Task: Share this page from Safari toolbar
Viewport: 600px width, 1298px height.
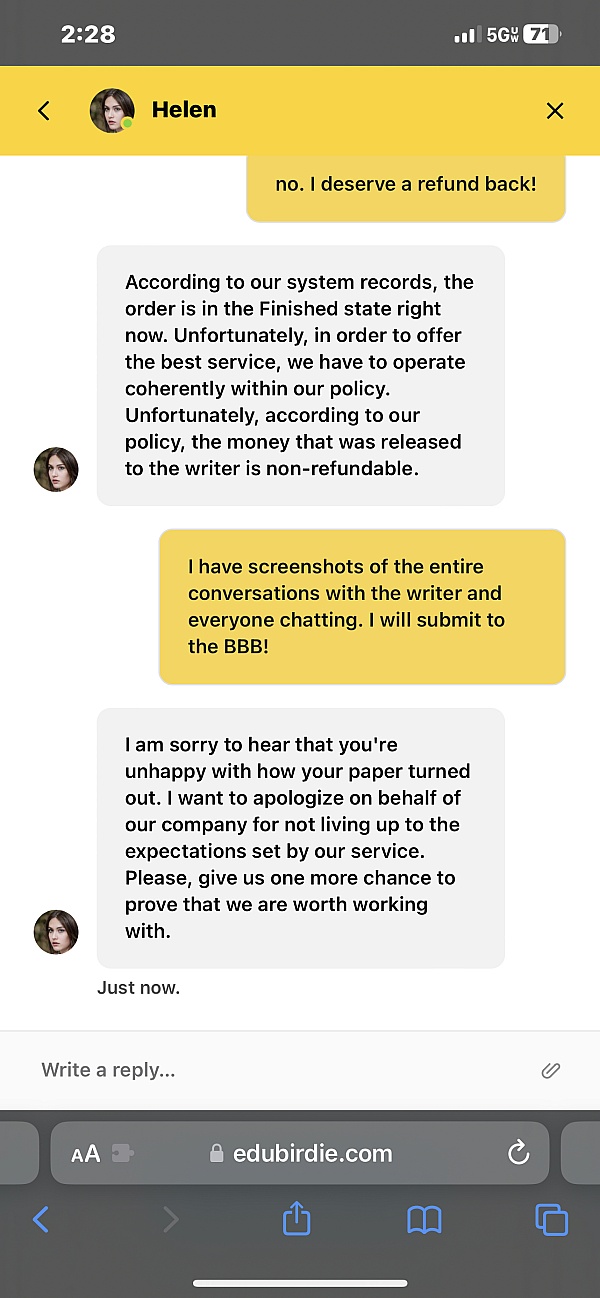Action: coord(297,1218)
